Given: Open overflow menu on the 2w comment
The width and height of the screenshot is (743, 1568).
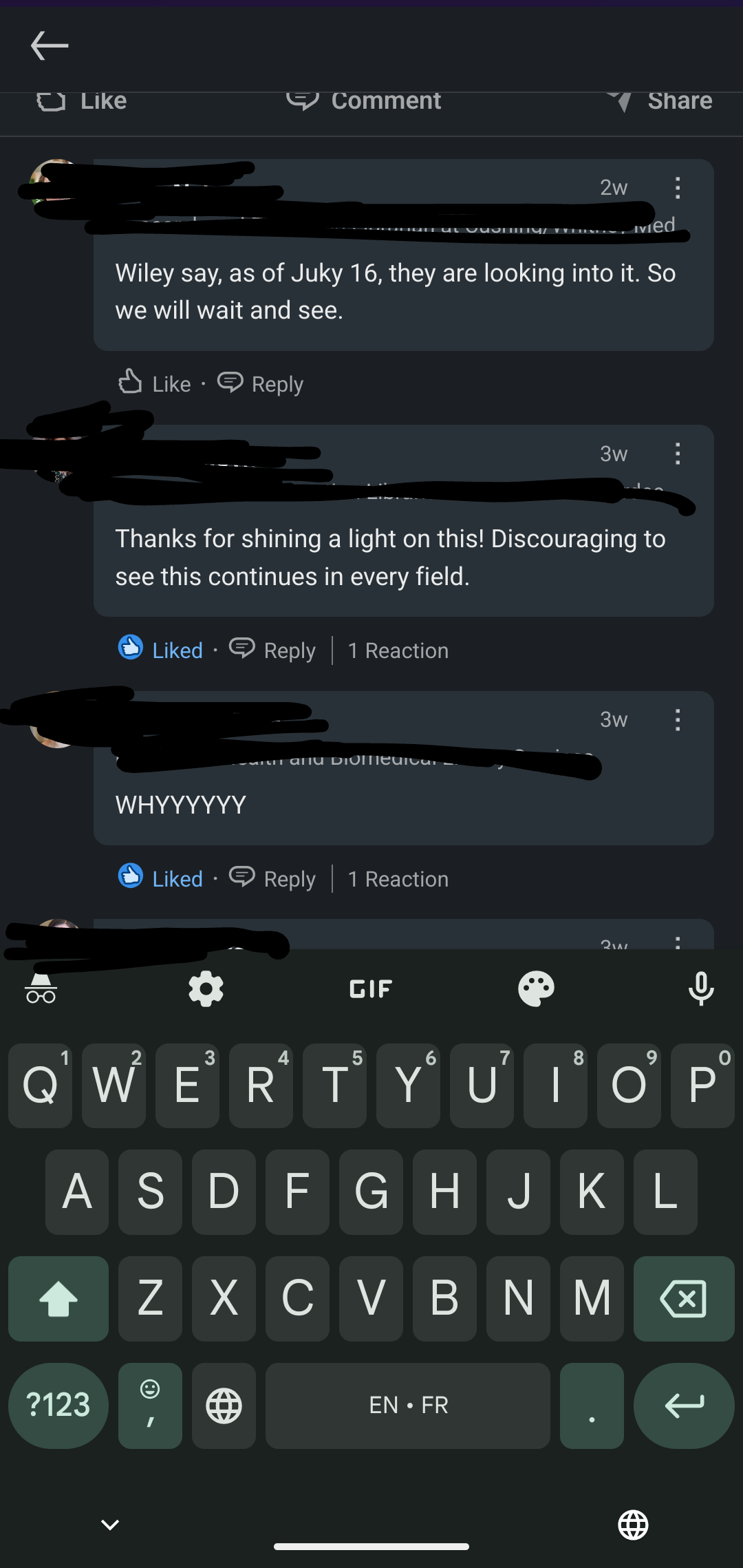Looking at the screenshot, I should coord(678,188).
